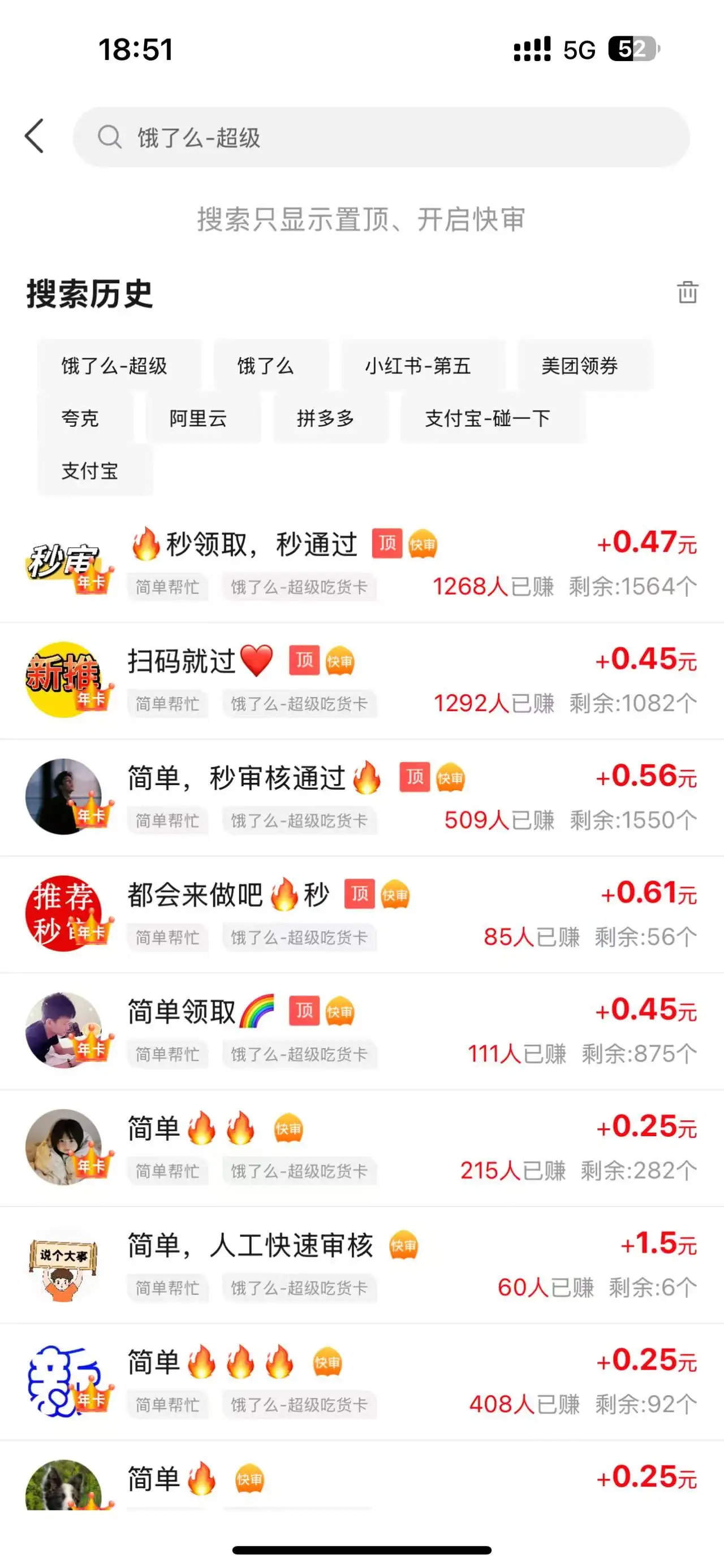Search again for 拼多多

(x=326, y=418)
